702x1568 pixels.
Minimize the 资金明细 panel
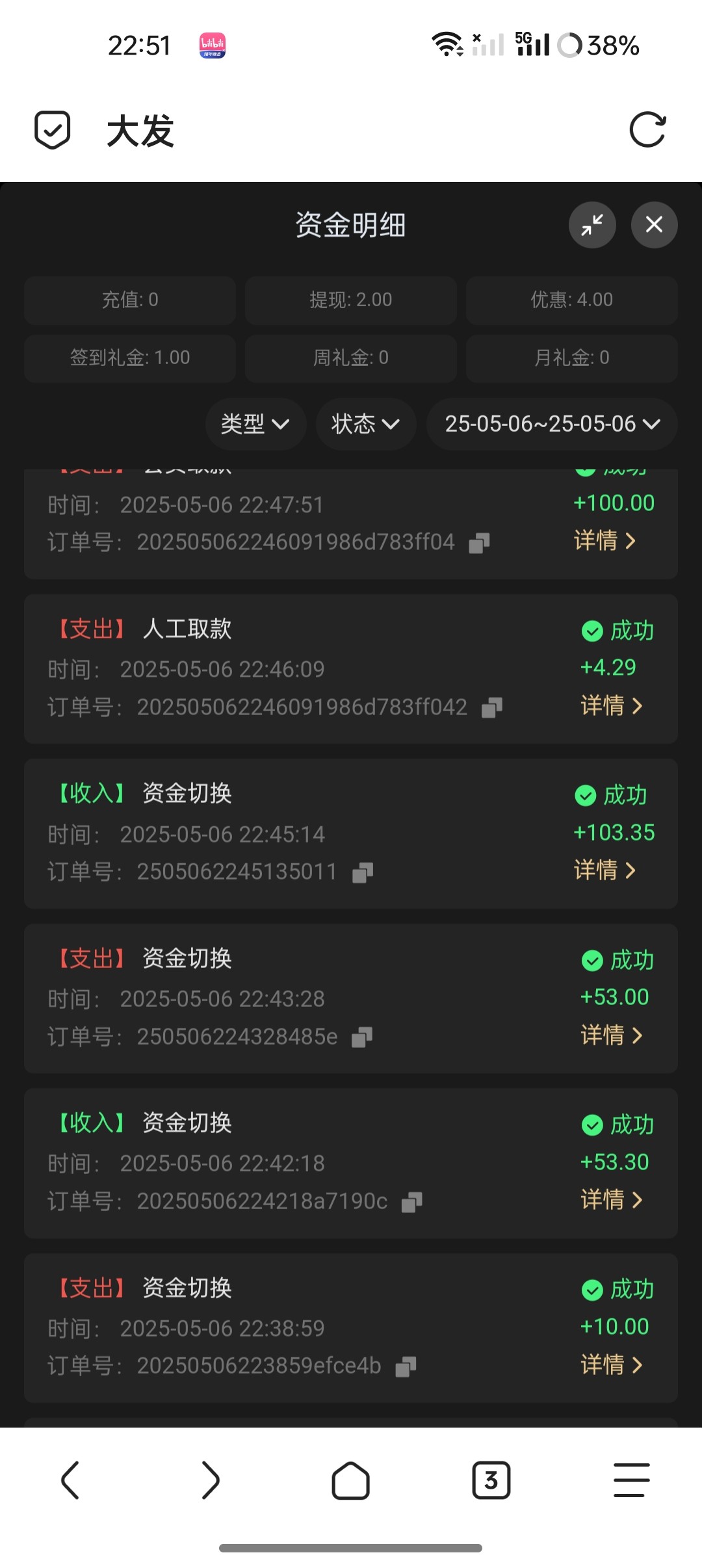(x=592, y=225)
